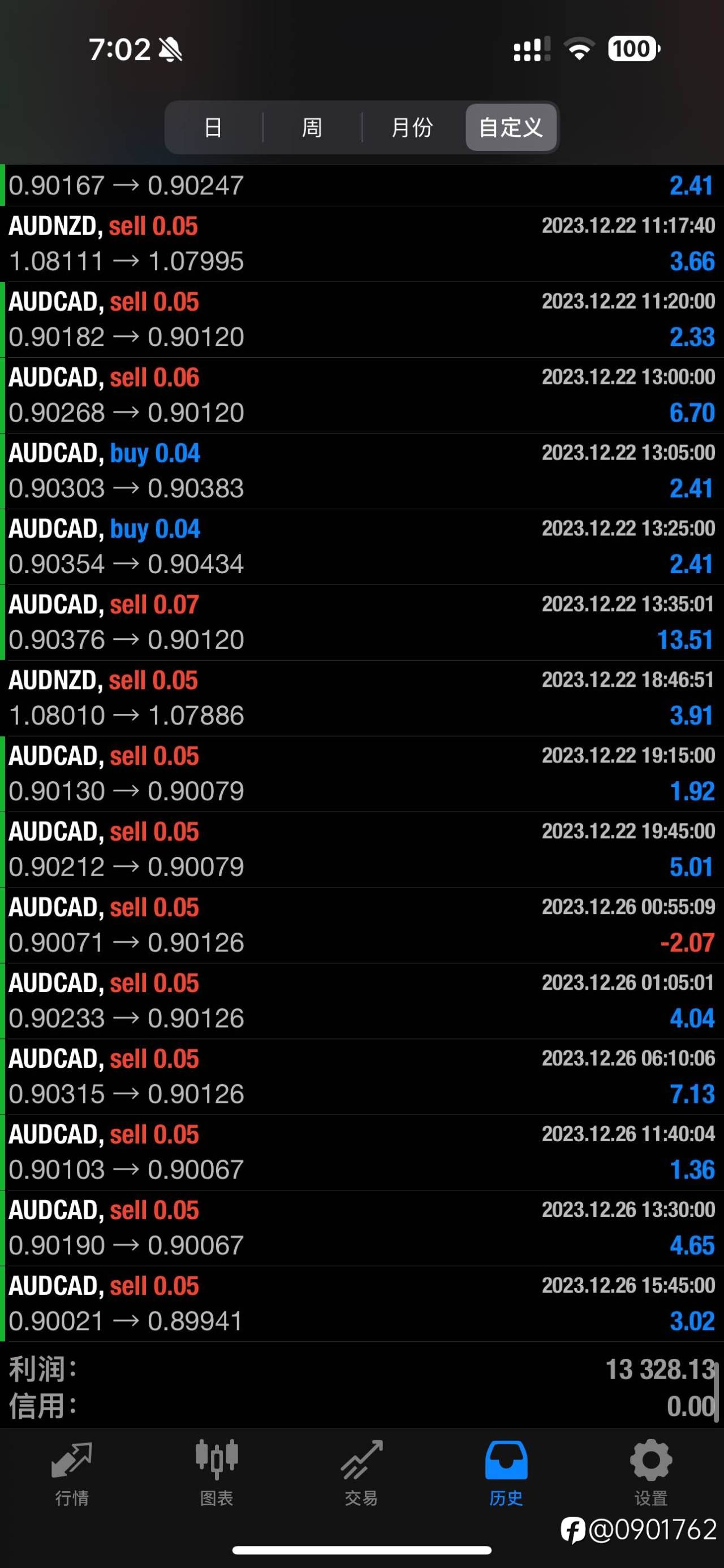Go to the 图表 chart tab
The height and width of the screenshot is (1568, 724).
click(217, 1473)
